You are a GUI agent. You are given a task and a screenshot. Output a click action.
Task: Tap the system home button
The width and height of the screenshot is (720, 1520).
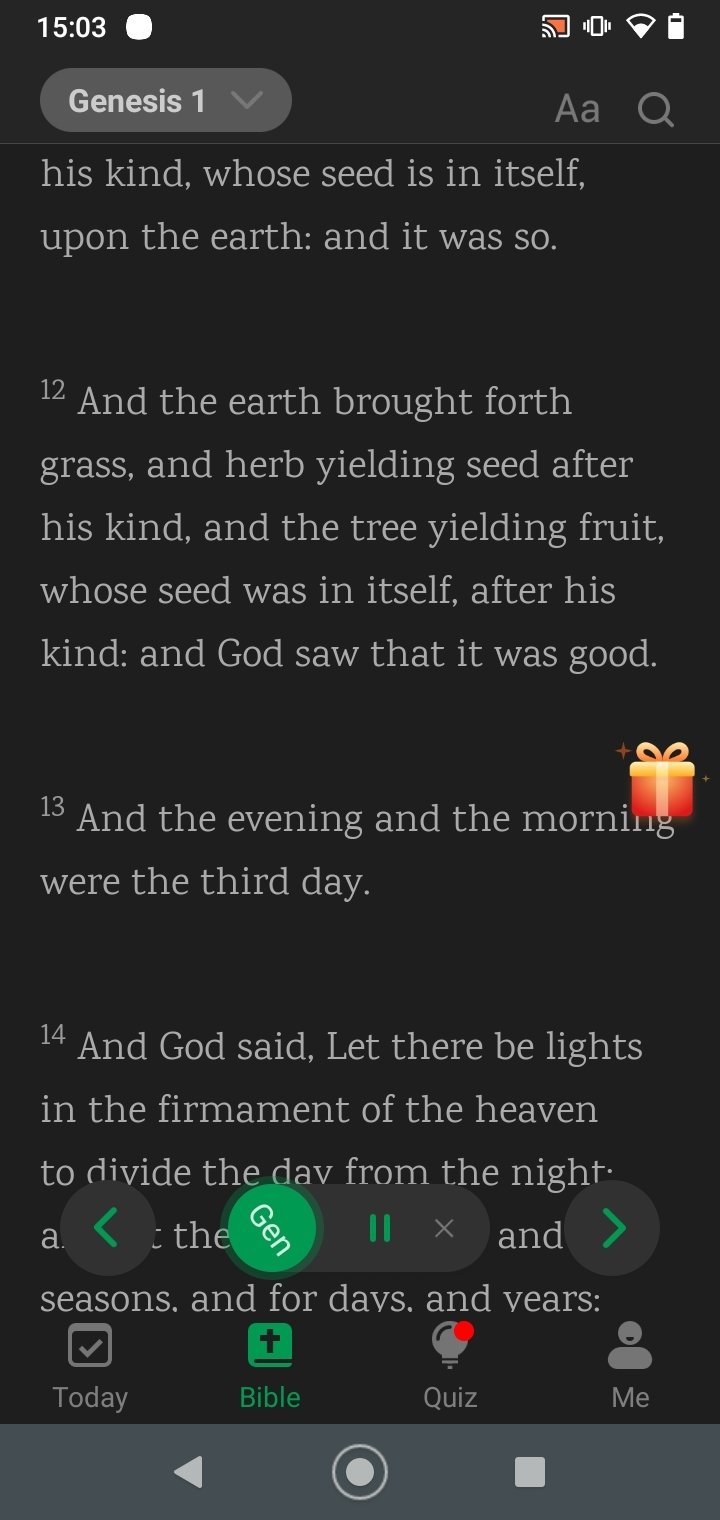[x=360, y=1472]
